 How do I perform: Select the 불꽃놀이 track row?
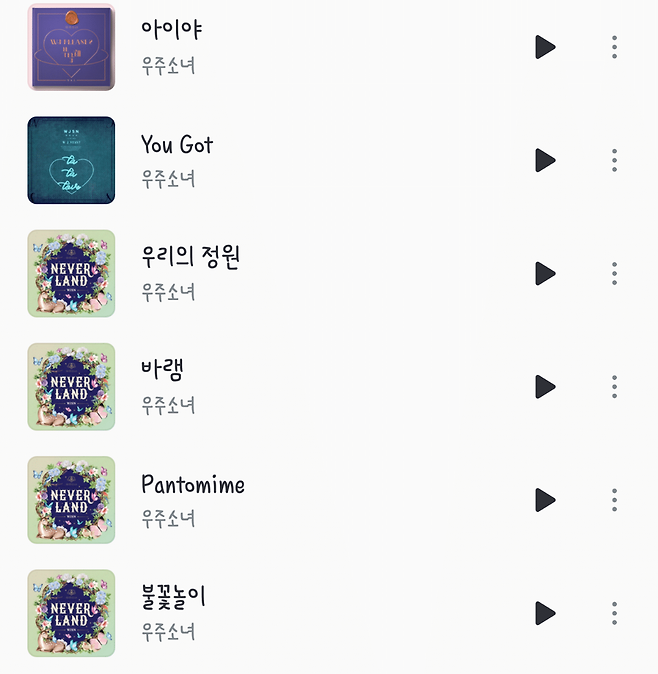click(300, 613)
